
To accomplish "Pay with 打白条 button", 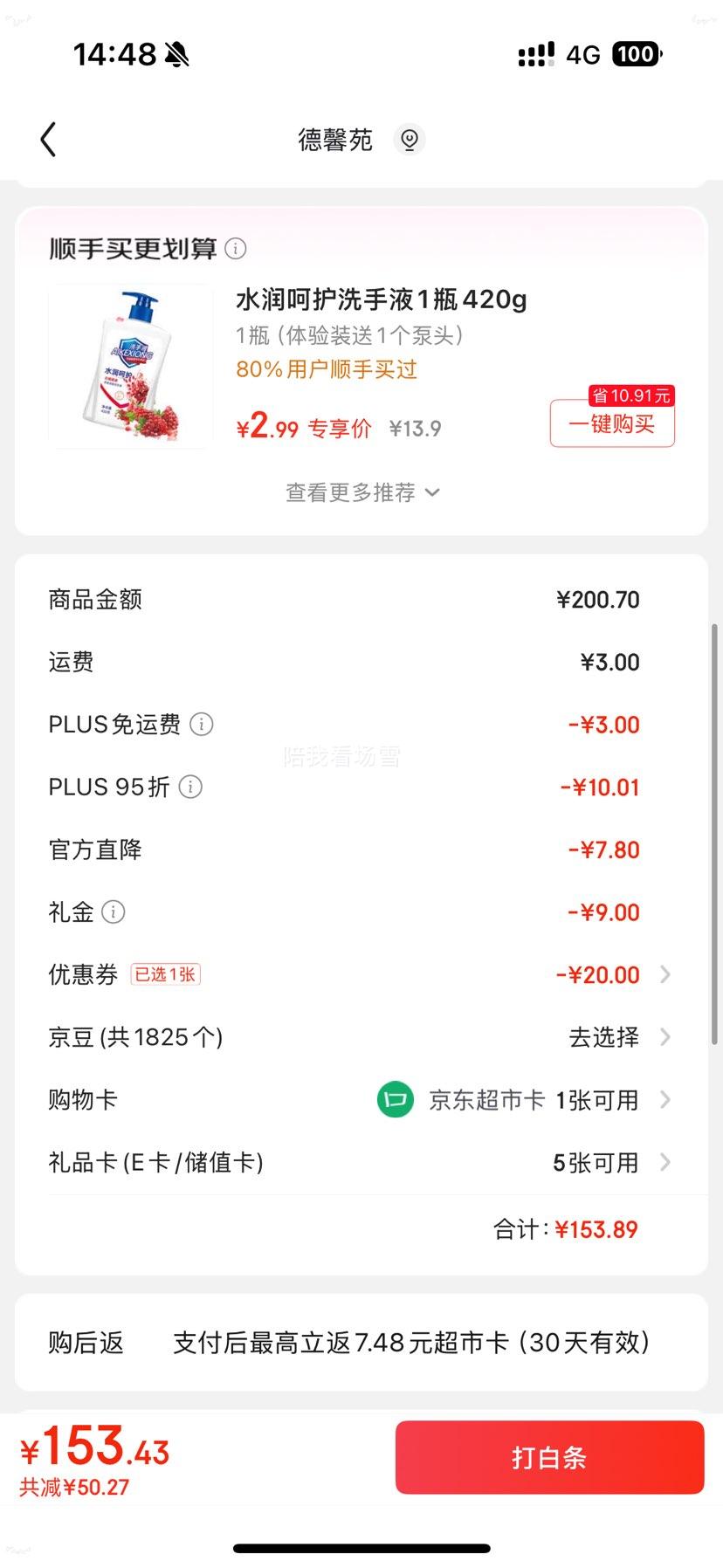I will coord(549,1457).
